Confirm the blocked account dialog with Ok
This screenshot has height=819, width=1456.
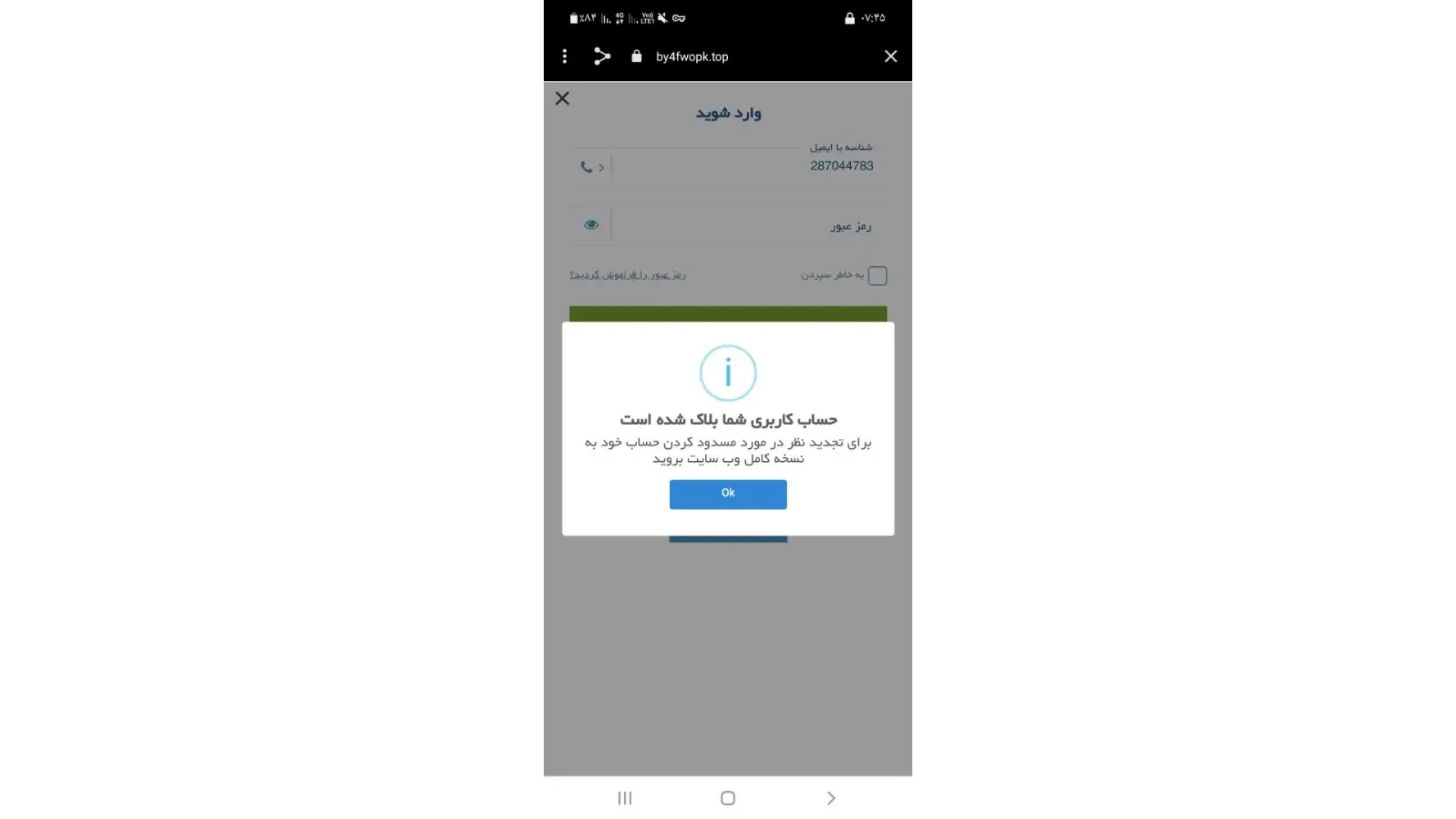(x=727, y=494)
